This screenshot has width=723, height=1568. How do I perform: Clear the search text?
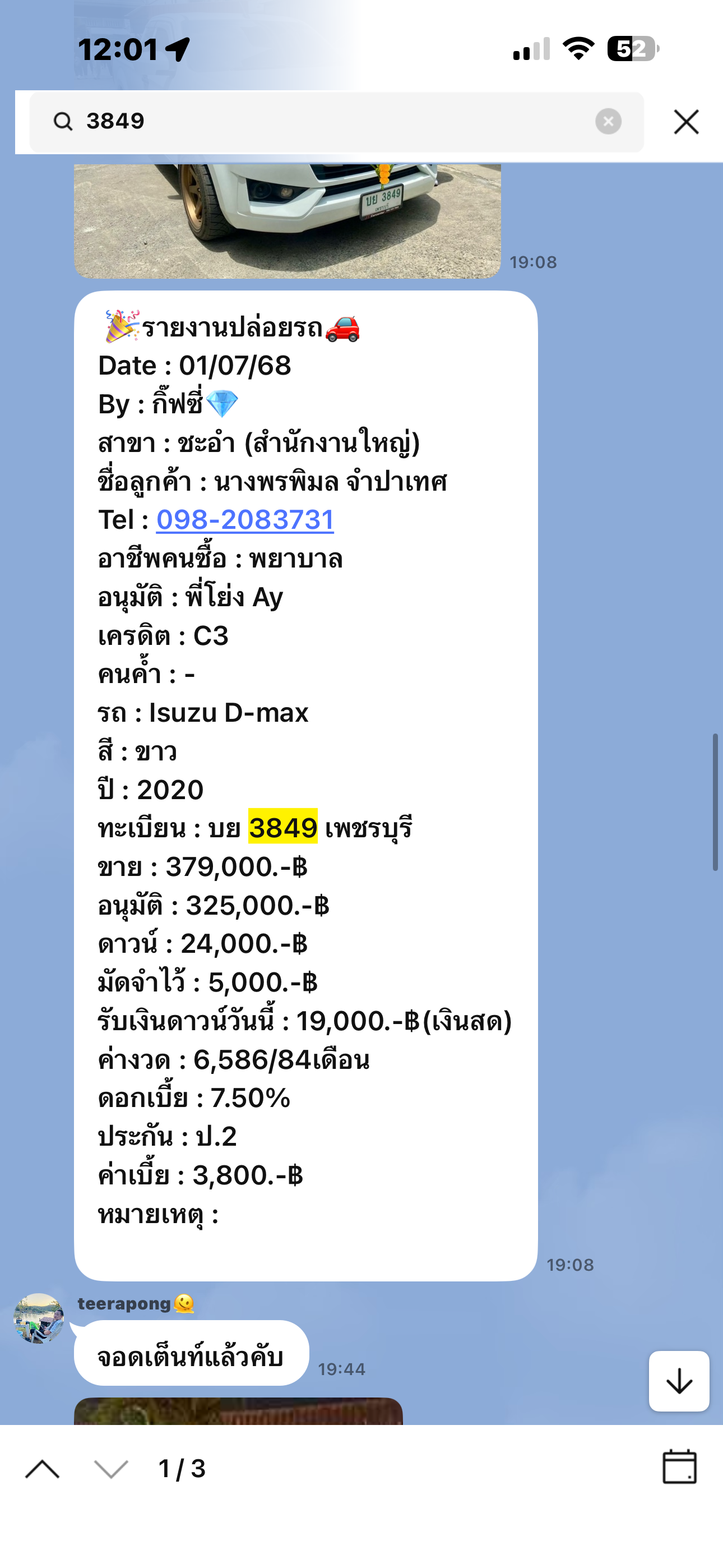coord(608,121)
